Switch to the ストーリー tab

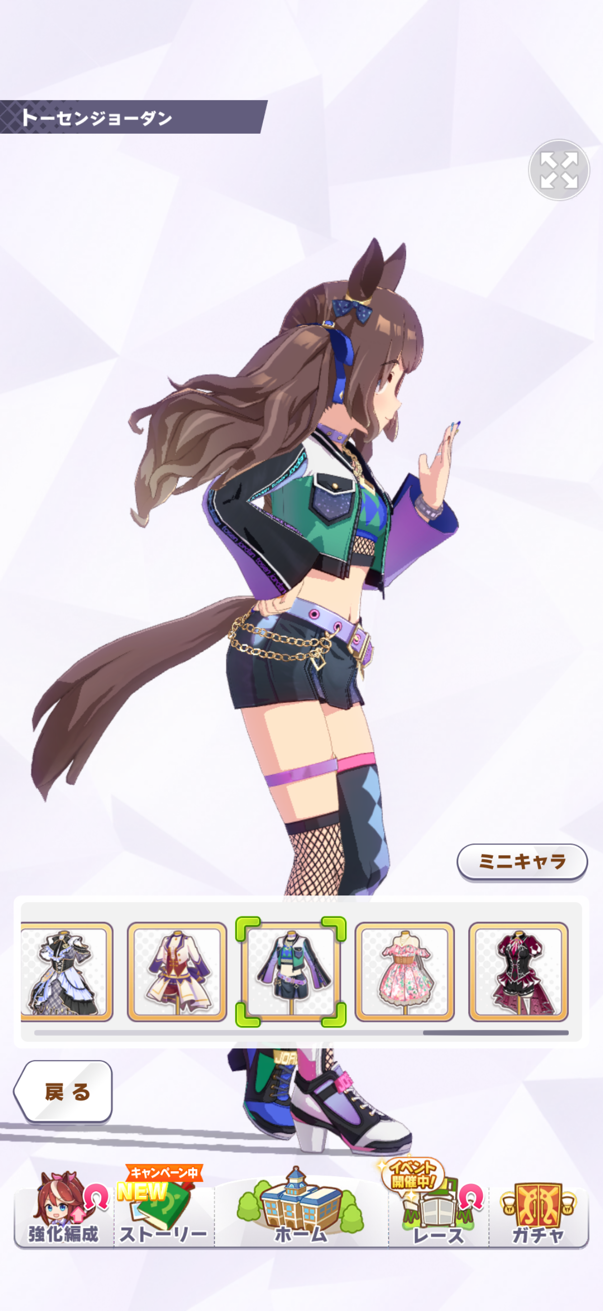(164, 1210)
